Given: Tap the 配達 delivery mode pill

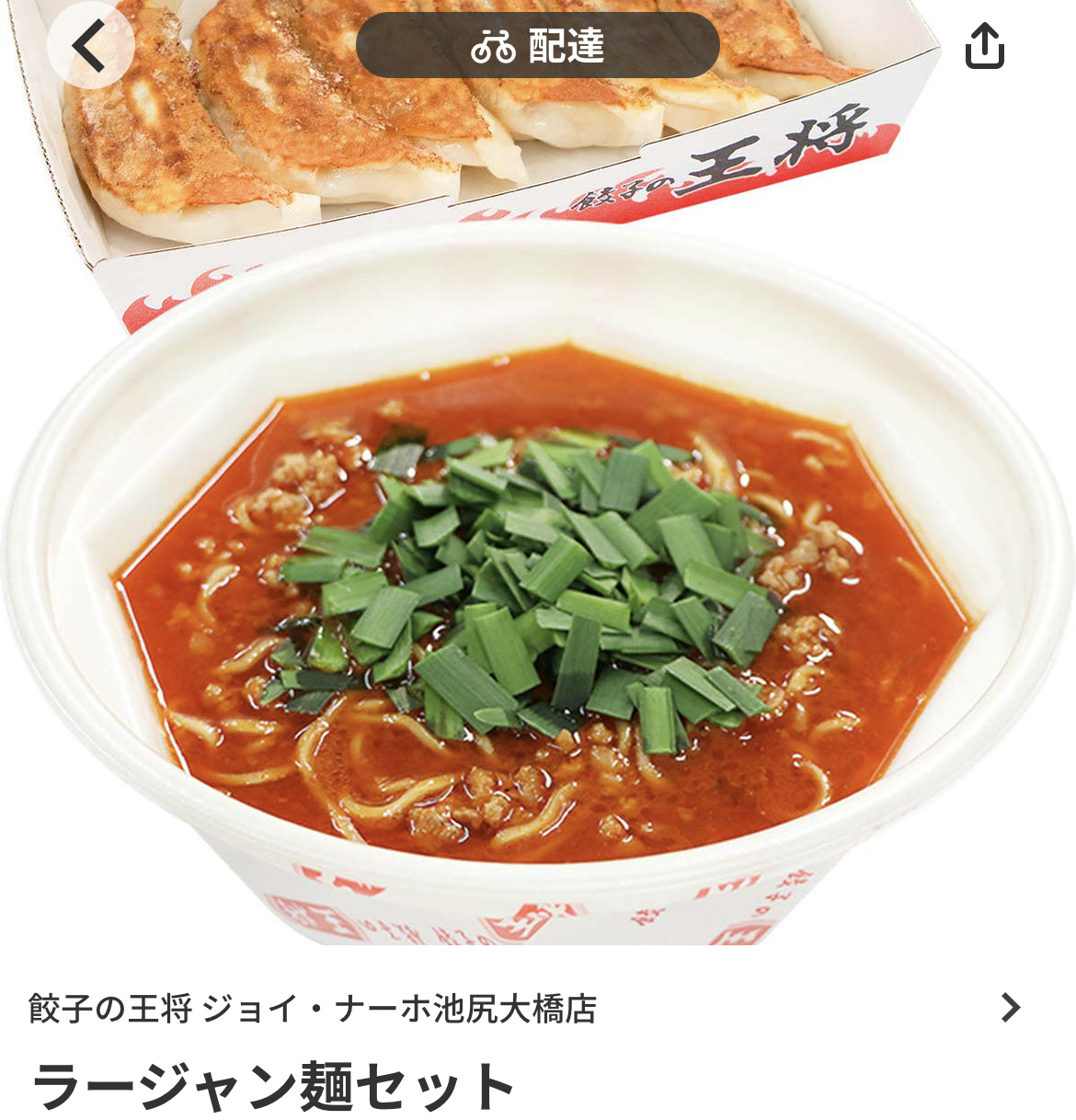Looking at the screenshot, I should tap(537, 46).
